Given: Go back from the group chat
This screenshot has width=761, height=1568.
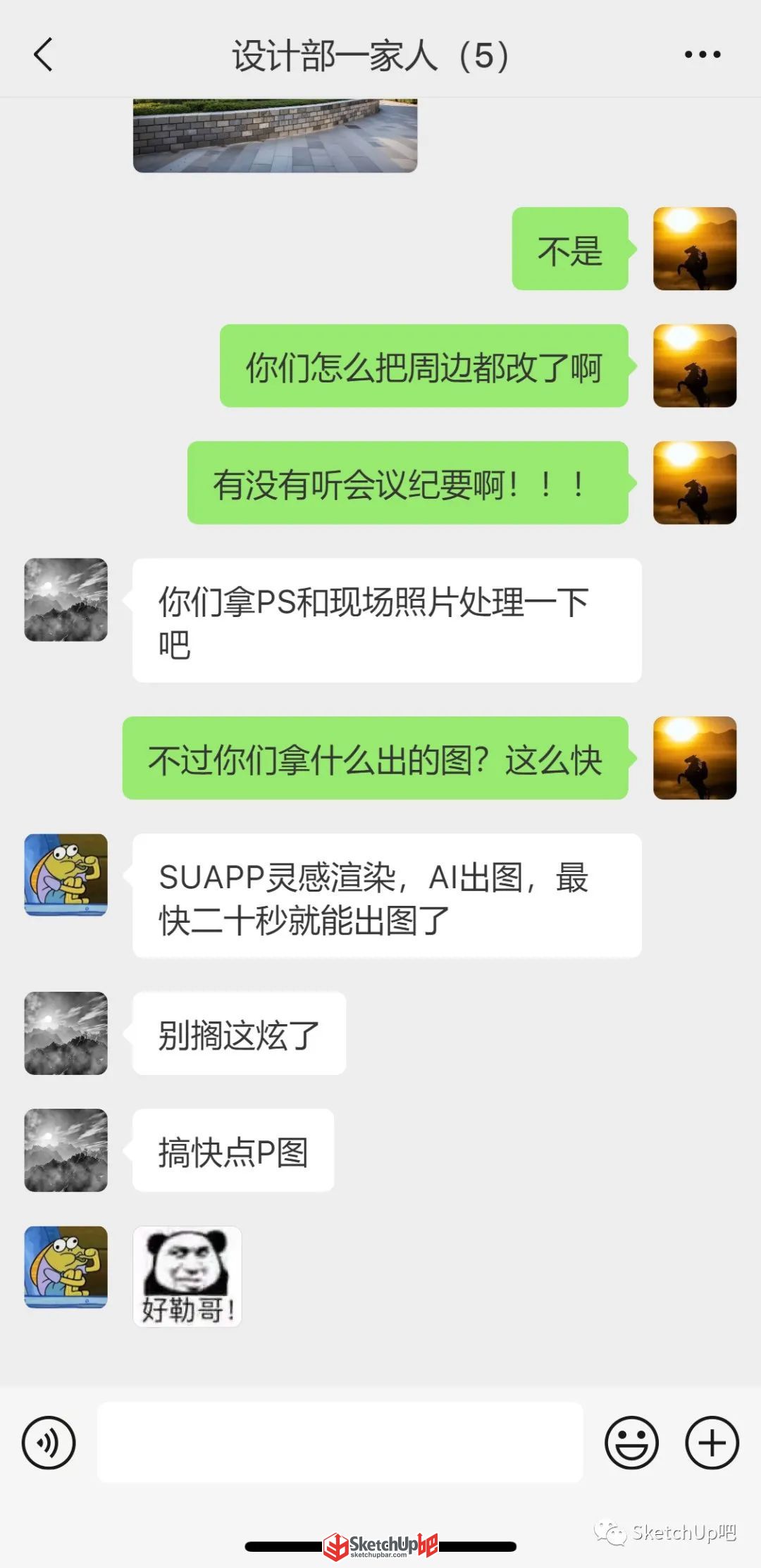Looking at the screenshot, I should pyautogui.click(x=44, y=55).
